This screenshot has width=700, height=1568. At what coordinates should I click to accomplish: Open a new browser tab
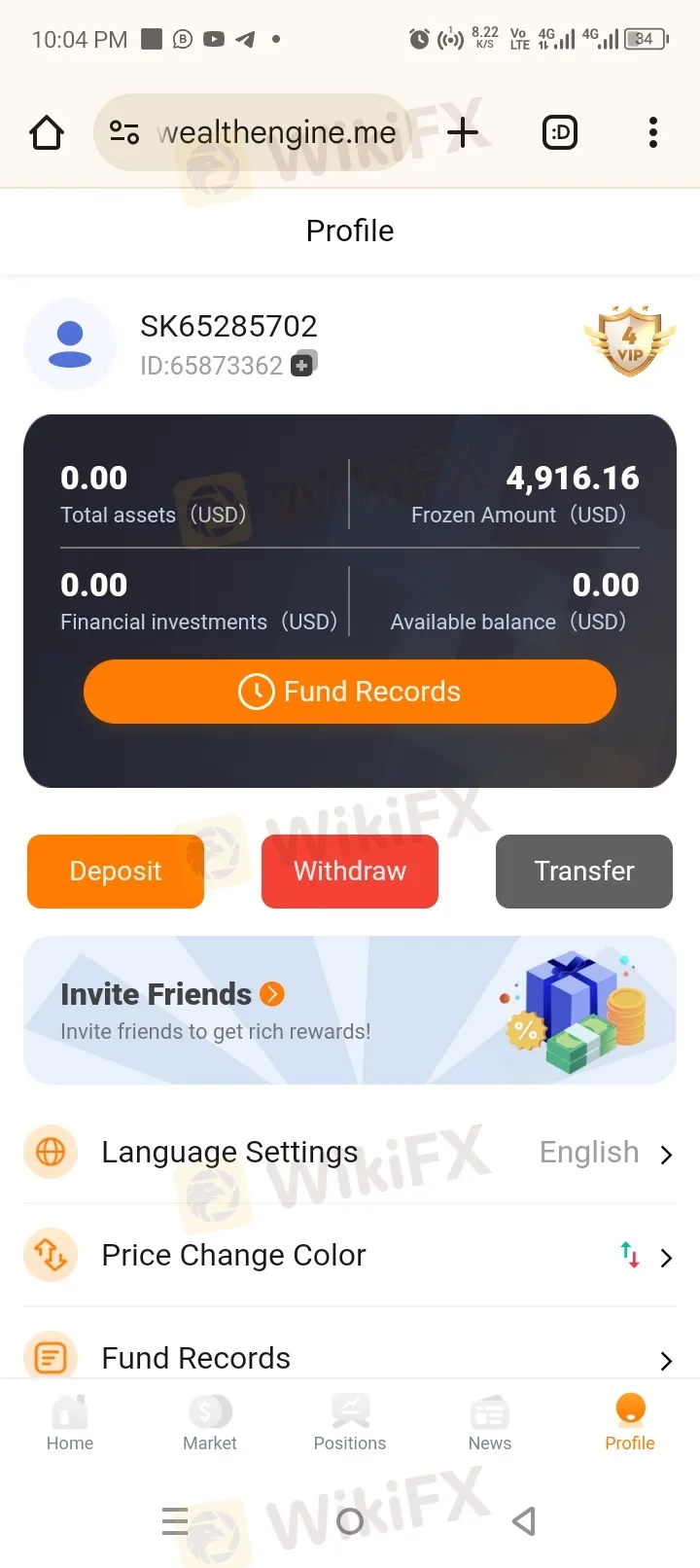point(463,132)
